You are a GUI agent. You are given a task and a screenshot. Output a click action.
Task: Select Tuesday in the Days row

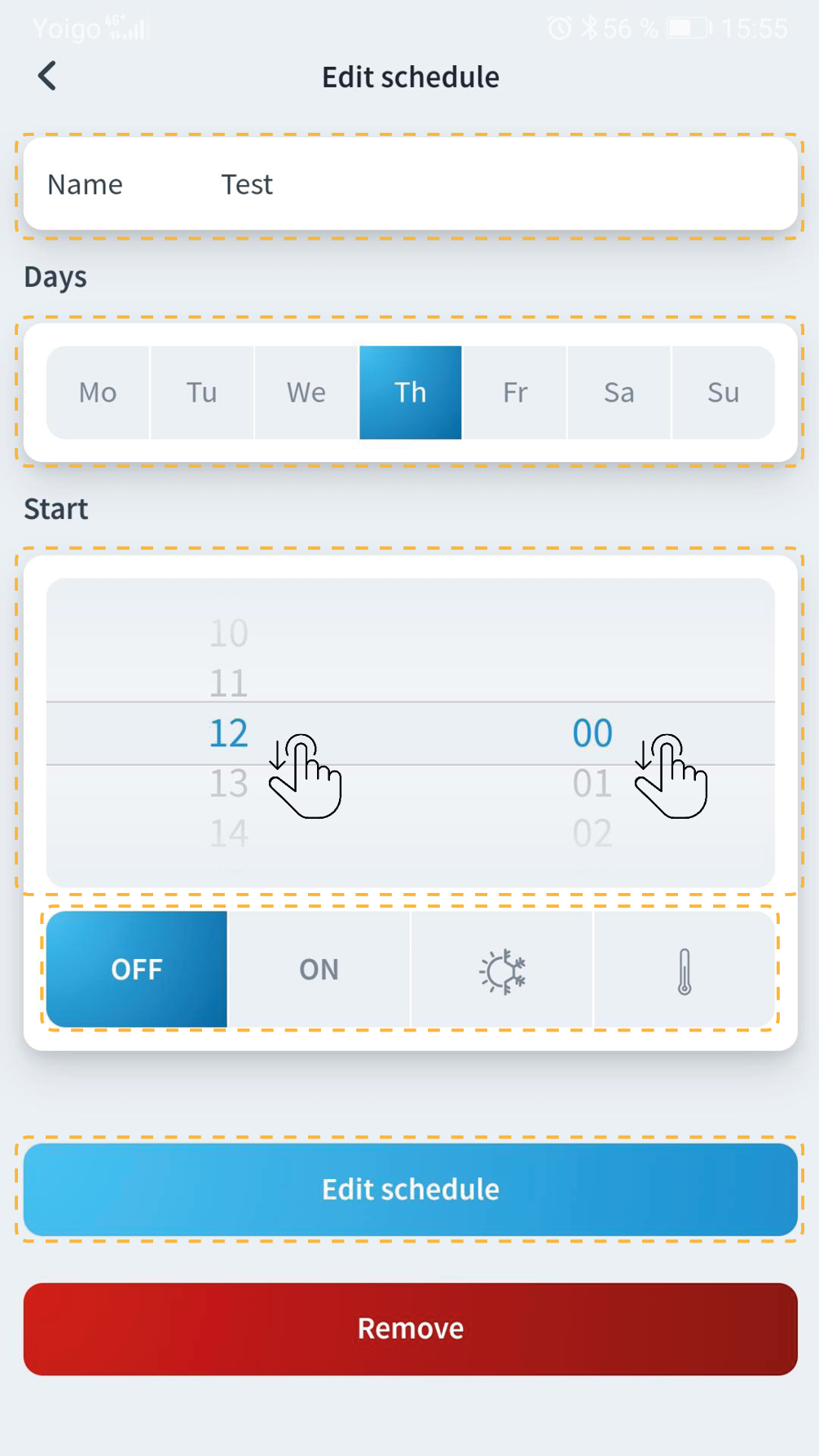tap(202, 393)
